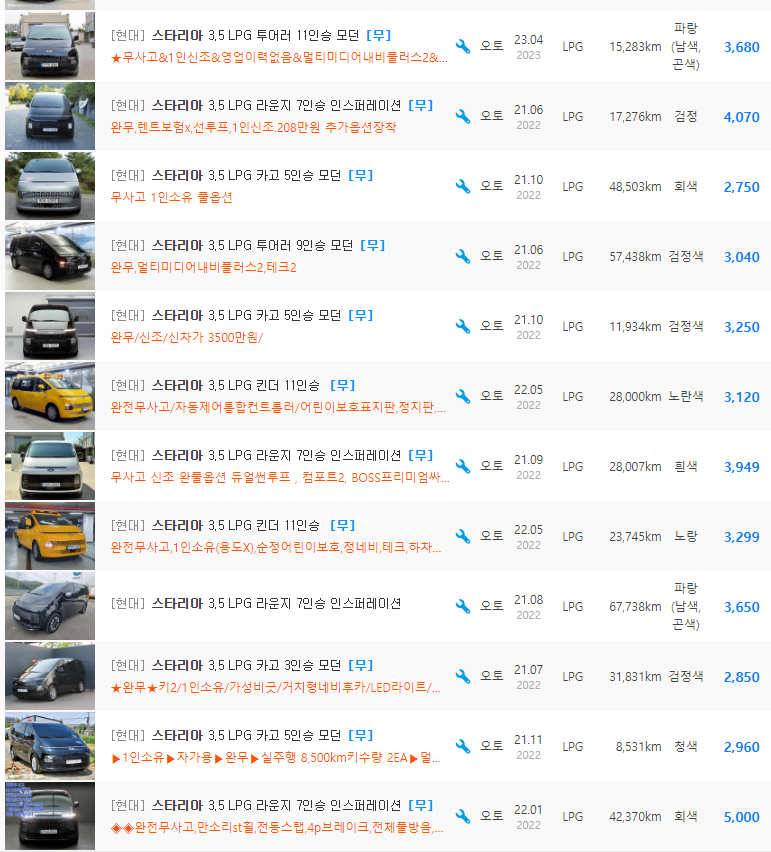Viewport: 771px width, 852px height.
Task: Click the wrench icon on the yellow 킨더 11인승 listing
Action: 461,396
